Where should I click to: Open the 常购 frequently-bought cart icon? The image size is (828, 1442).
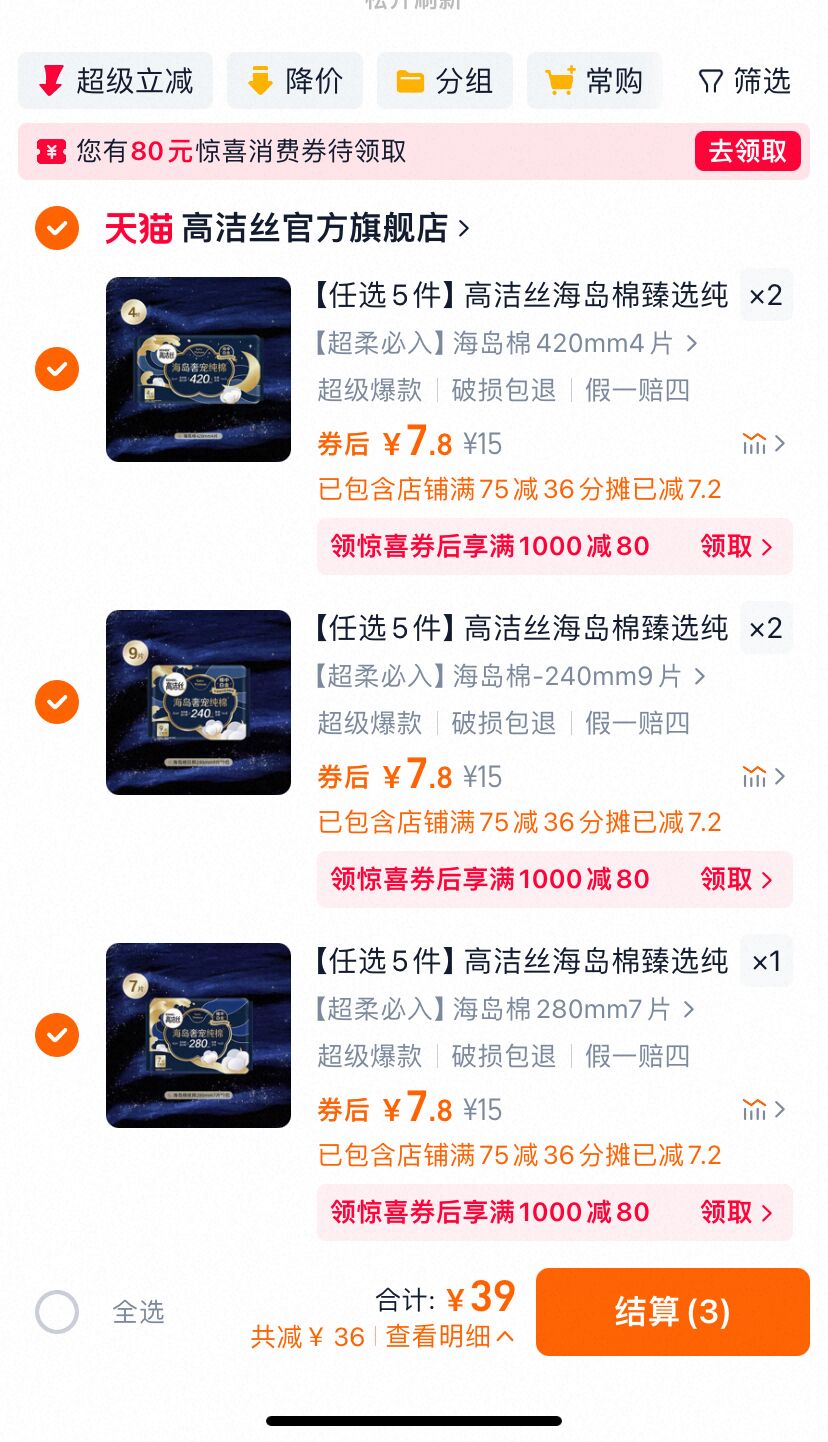[x=594, y=80]
